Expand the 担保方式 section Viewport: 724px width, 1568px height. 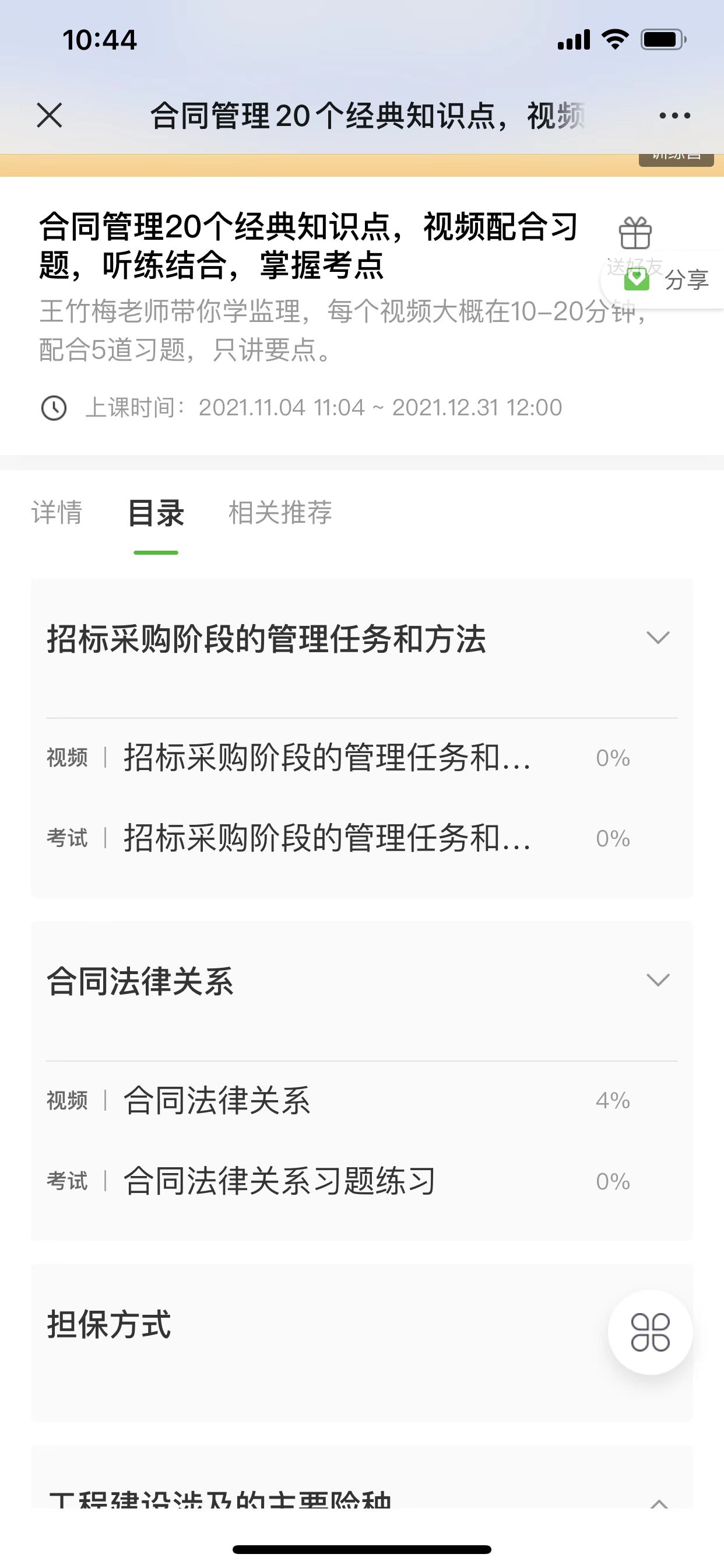pos(304,1325)
